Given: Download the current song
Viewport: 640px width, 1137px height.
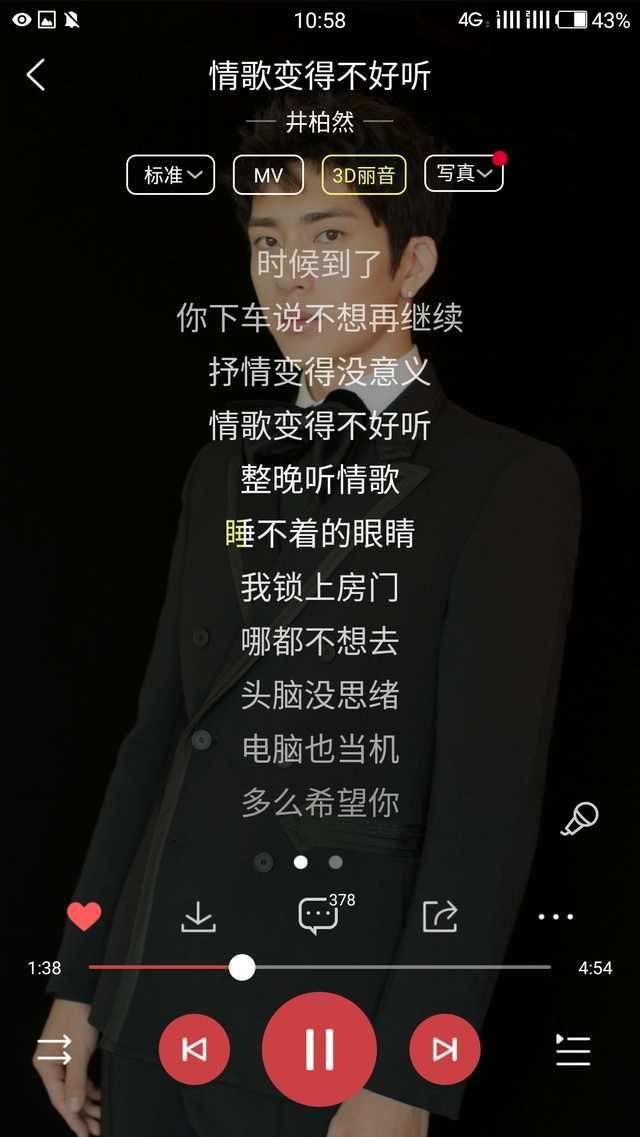Looking at the screenshot, I should click(199, 917).
